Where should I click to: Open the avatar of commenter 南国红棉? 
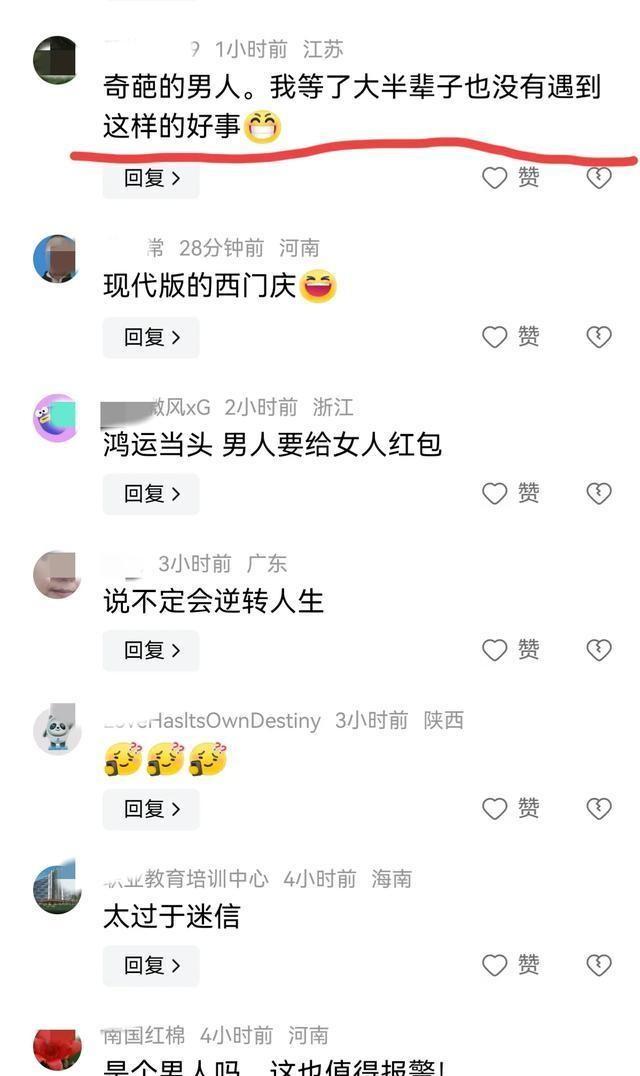pos(58,1050)
